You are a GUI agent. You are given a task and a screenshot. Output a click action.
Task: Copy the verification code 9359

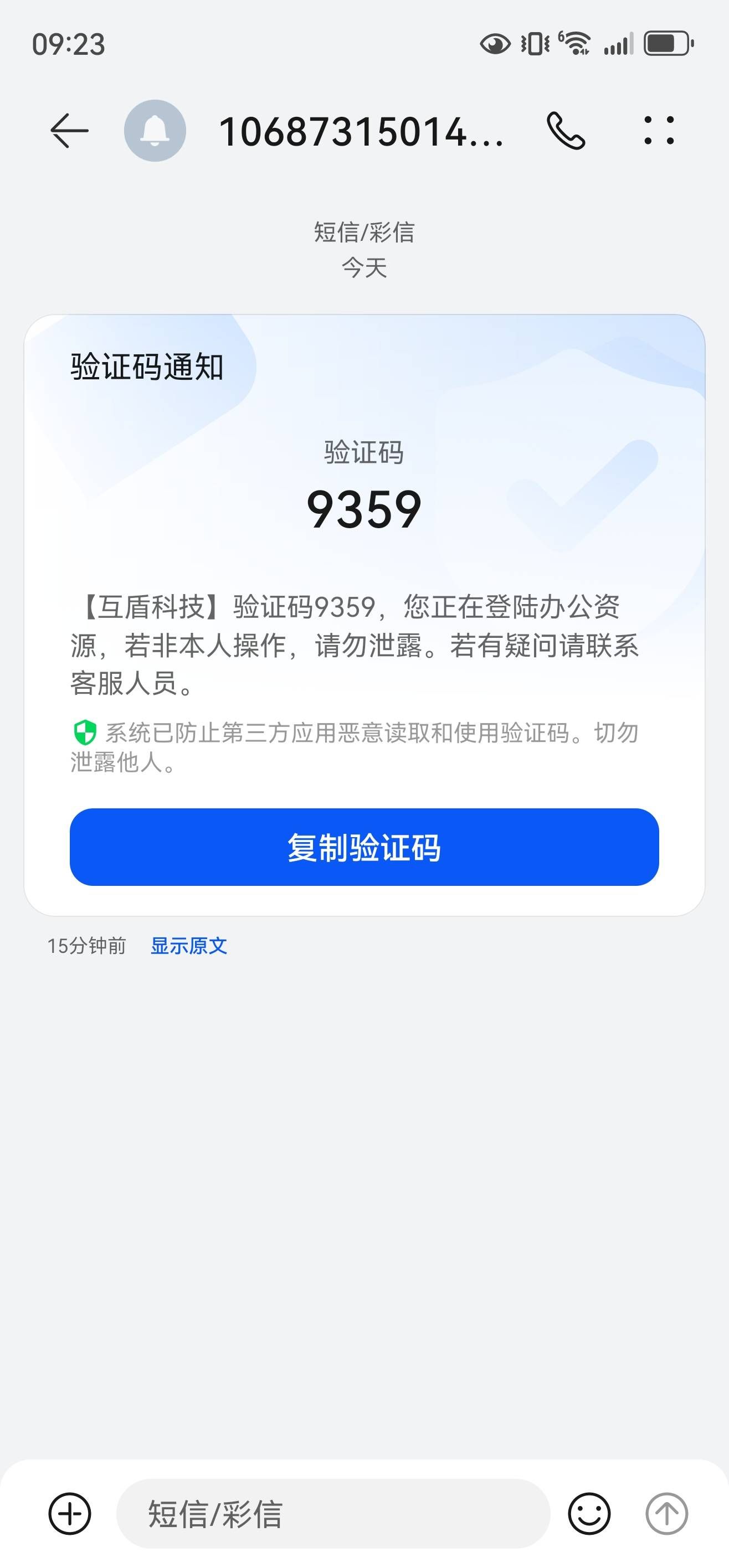pyautogui.click(x=364, y=847)
